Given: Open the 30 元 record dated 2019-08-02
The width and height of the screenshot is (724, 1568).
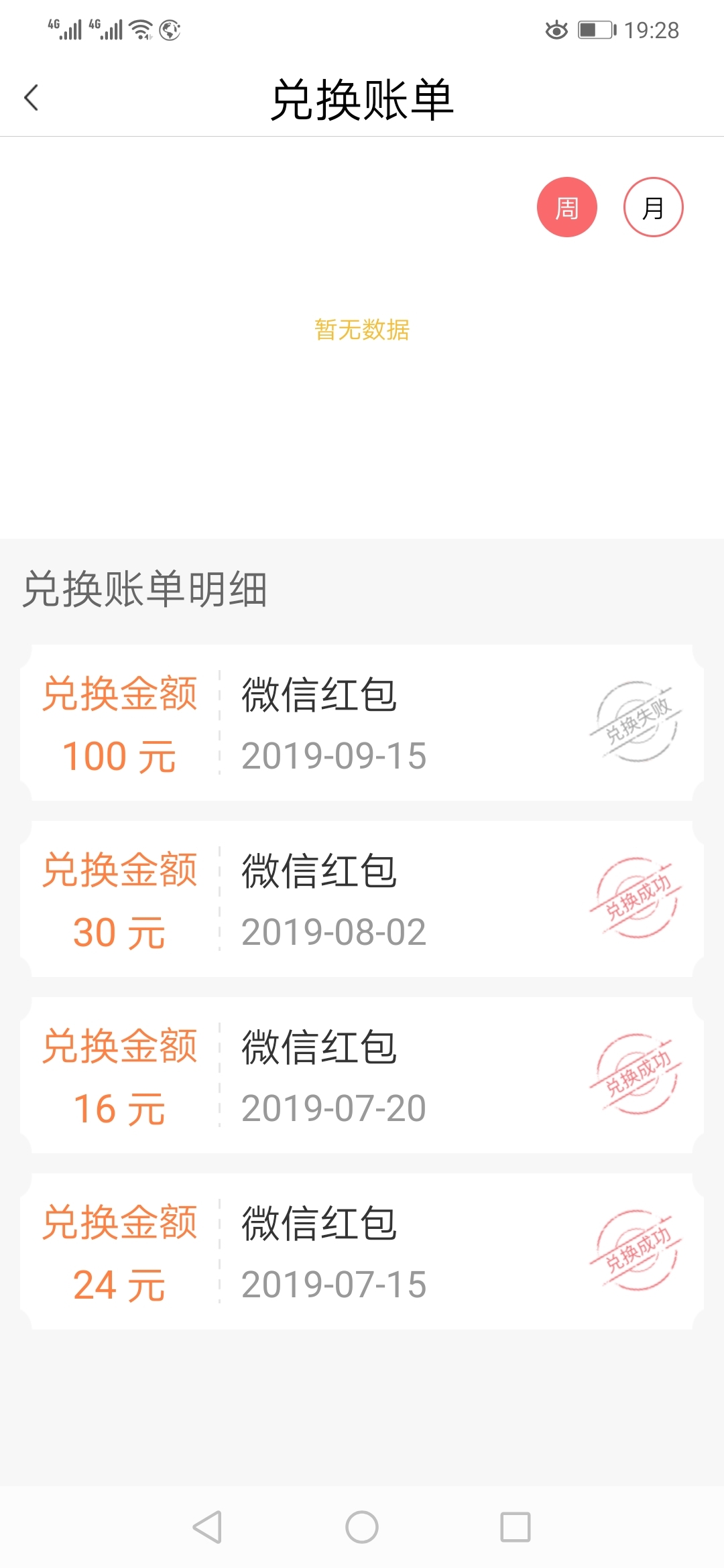Looking at the screenshot, I should (x=362, y=899).
